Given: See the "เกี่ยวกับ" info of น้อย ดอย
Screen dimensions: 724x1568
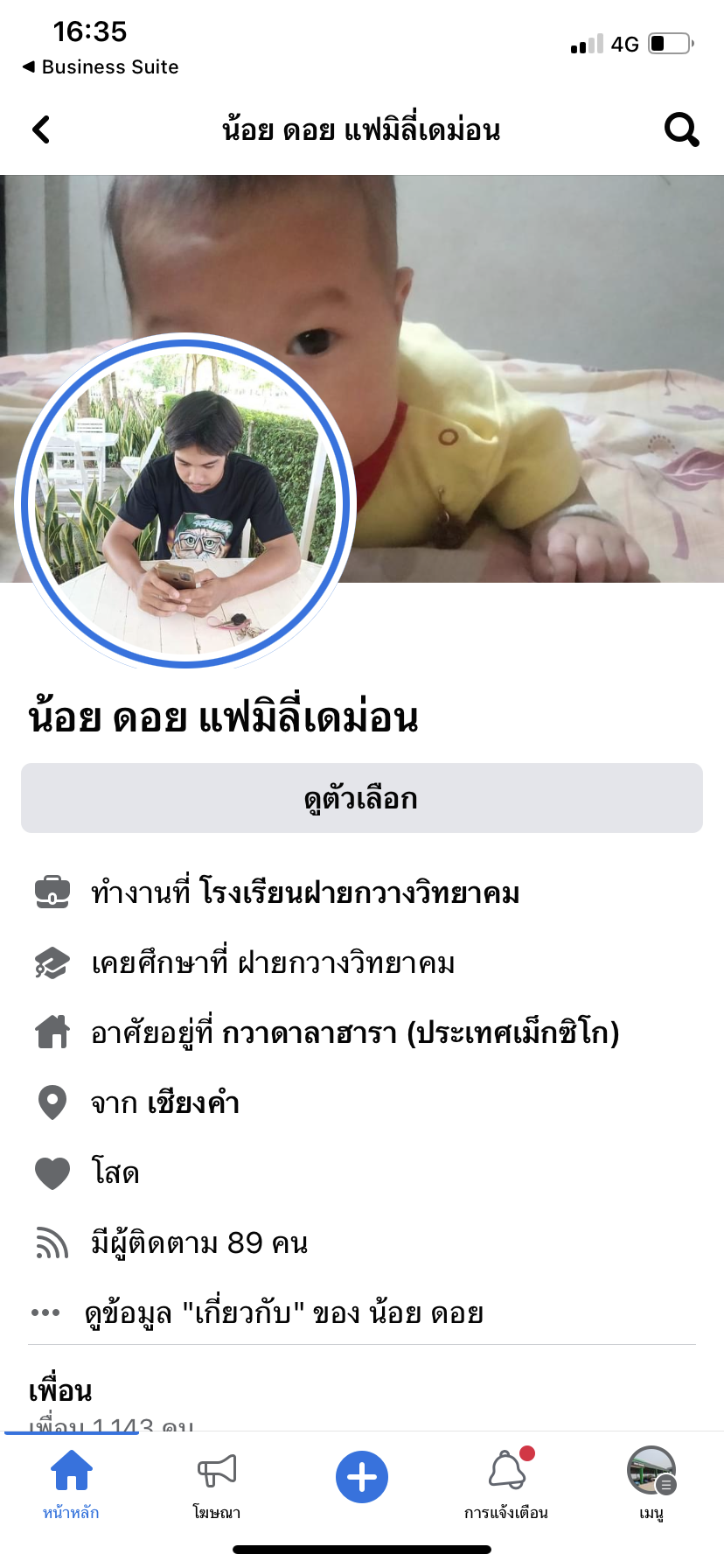Looking at the screenshot, I should (x=283, y=1312).
